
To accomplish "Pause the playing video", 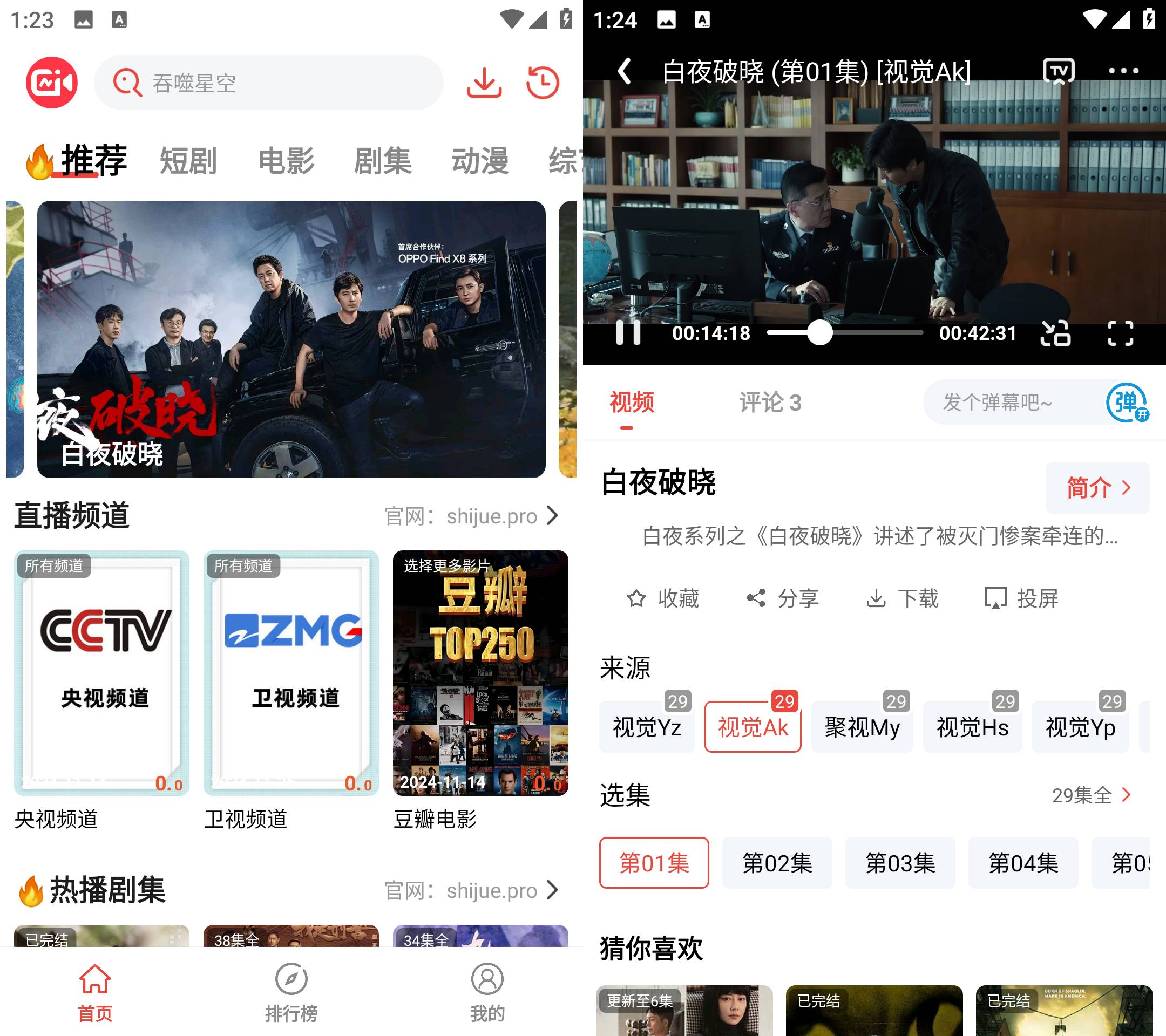I will tap(628, 333).
